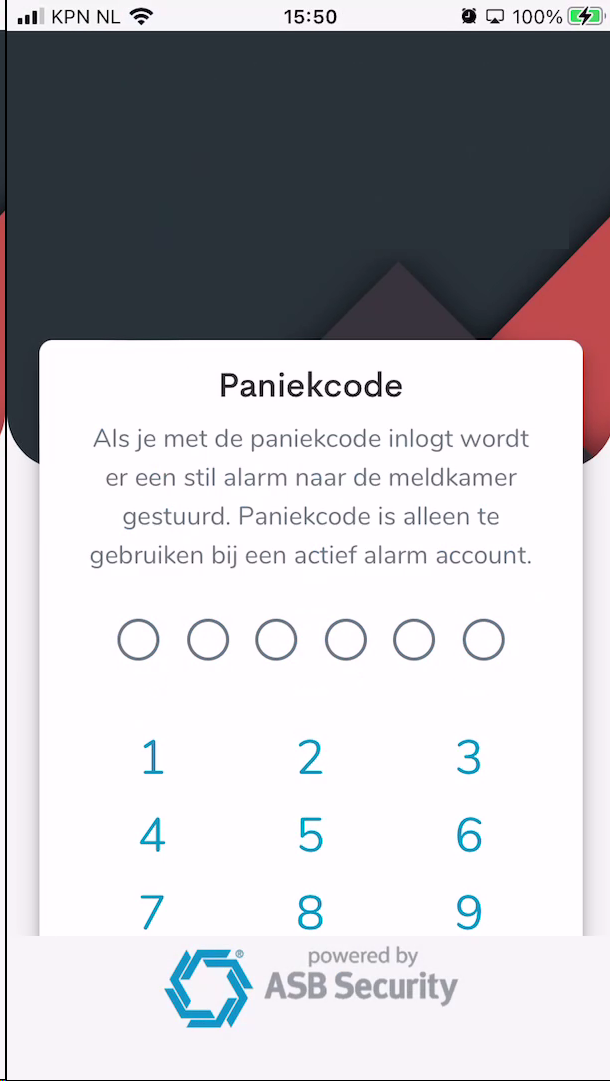
Task: Tap the 5 key
Action: (311, 835)
